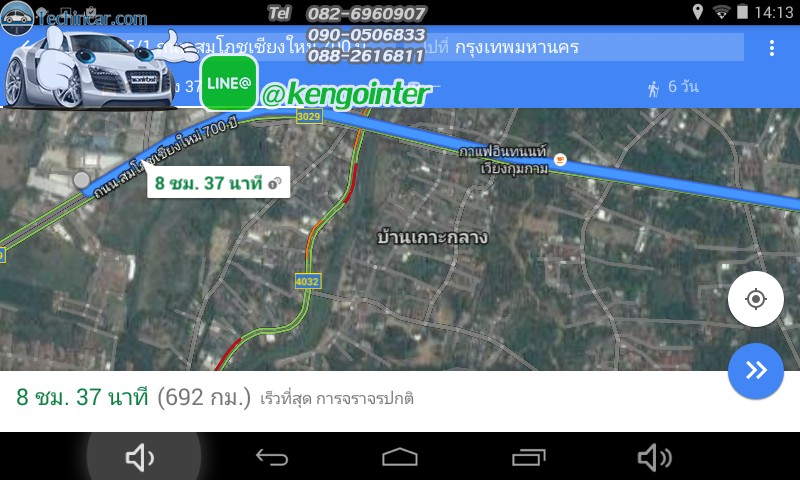Start navigation with double-arrow button
The image size is (800, 480).
click(755, 371)
